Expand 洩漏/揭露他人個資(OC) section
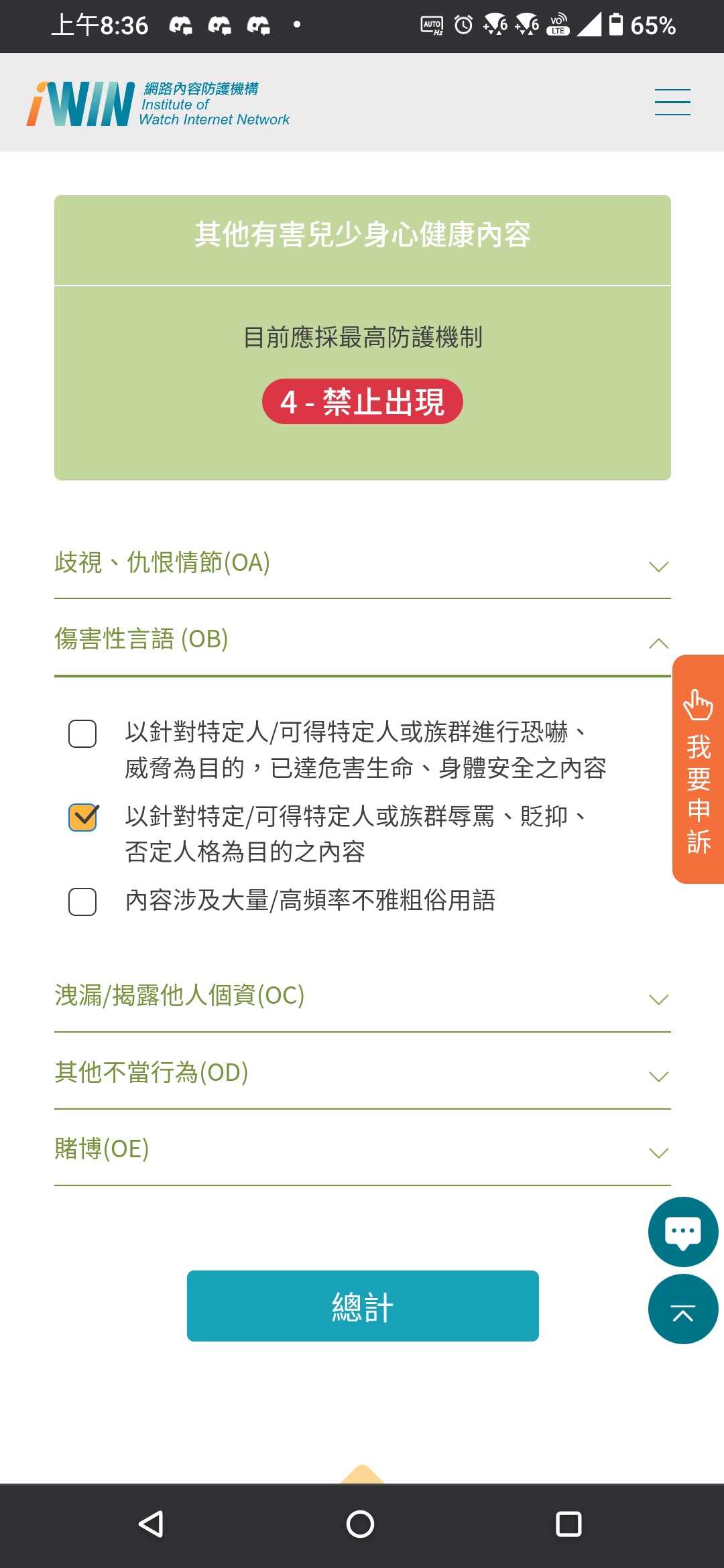This screenshot has width=724, height=1568. (362, 996)
